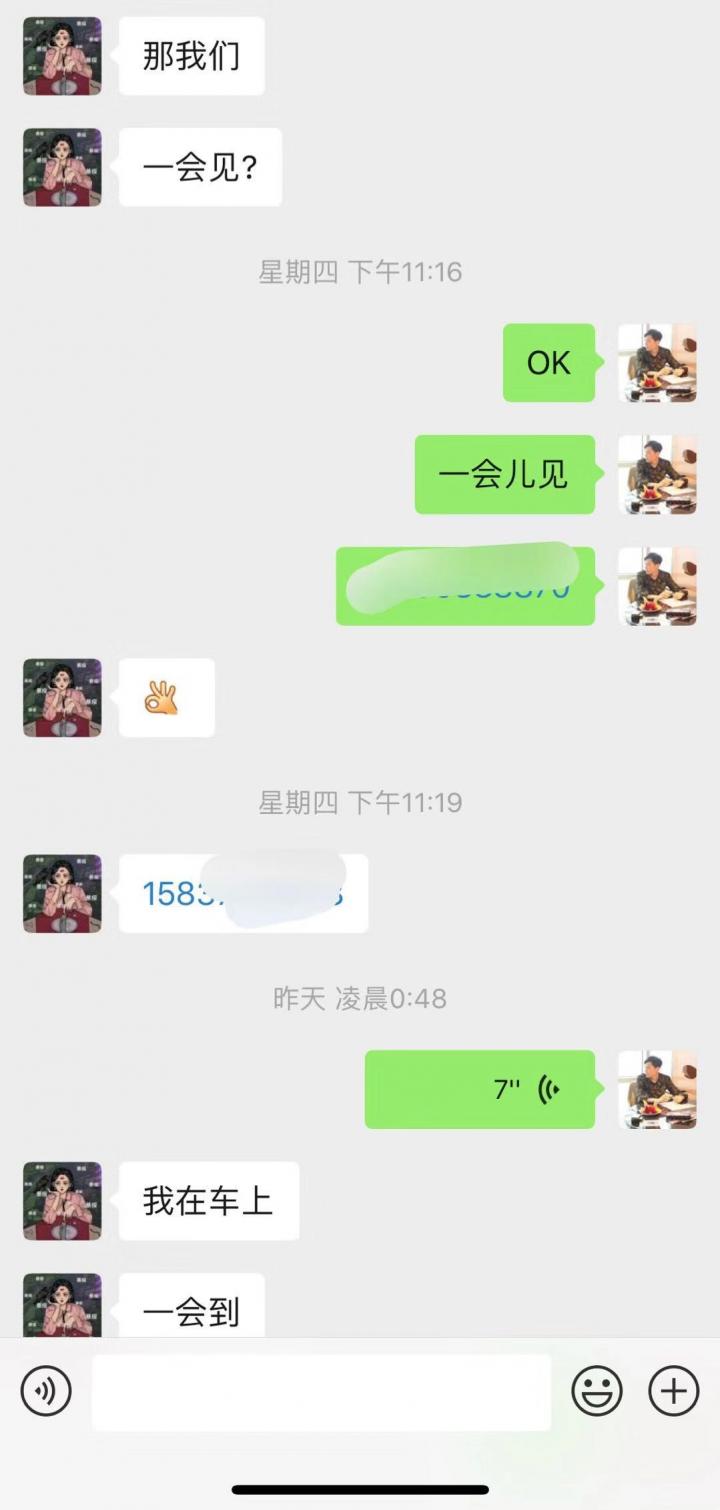Open contact avatar beside 我在车上
Image resolution: width=720 pixels, height=1510 pixels.
pos(62,1200)
